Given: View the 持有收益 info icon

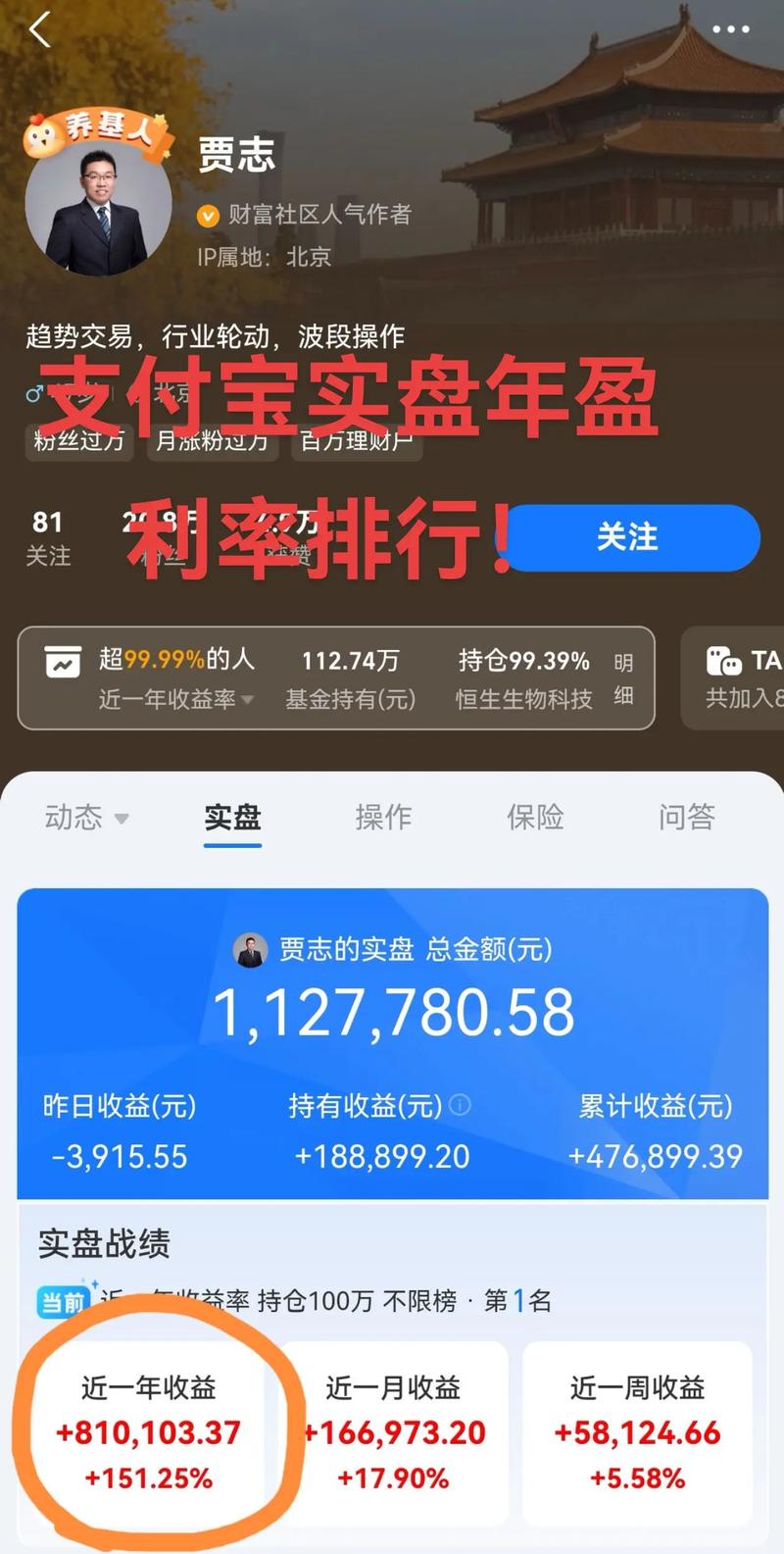Looking at the screenshot, I should [459, 1106].
